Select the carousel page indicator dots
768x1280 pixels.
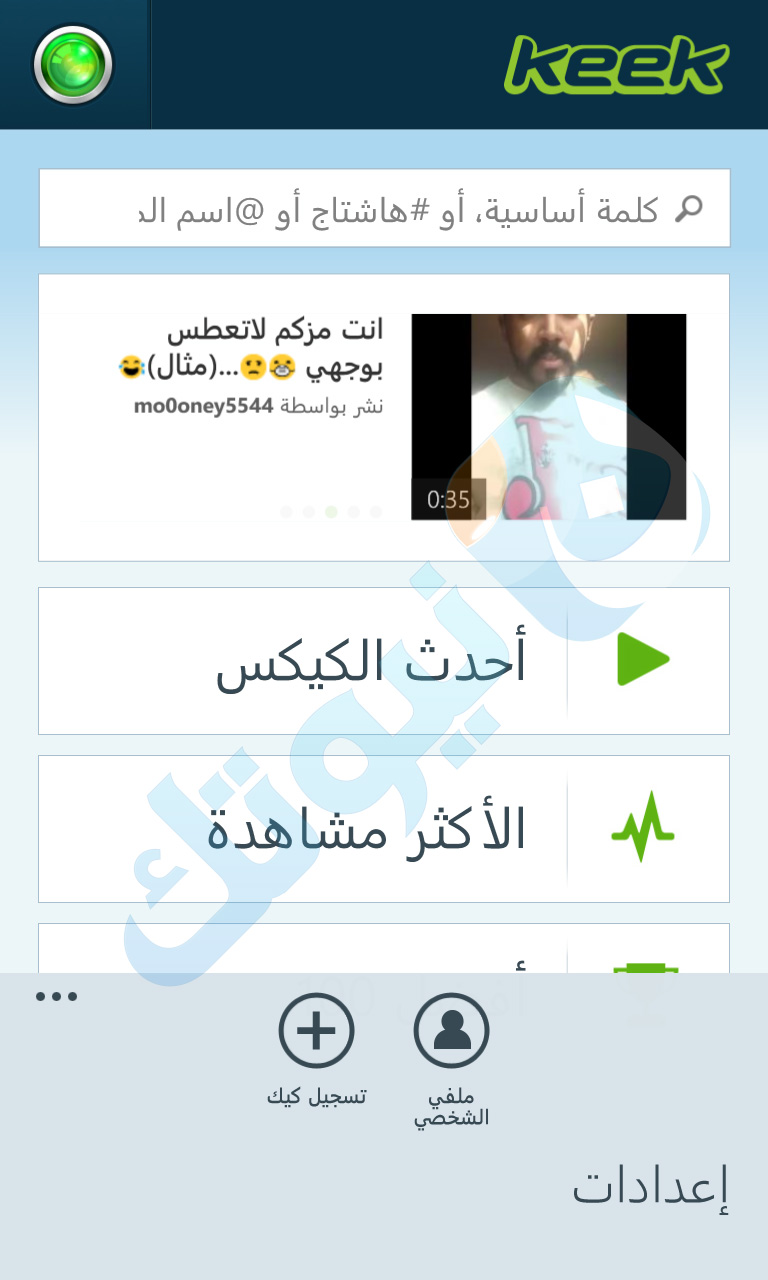click(331, 512)
